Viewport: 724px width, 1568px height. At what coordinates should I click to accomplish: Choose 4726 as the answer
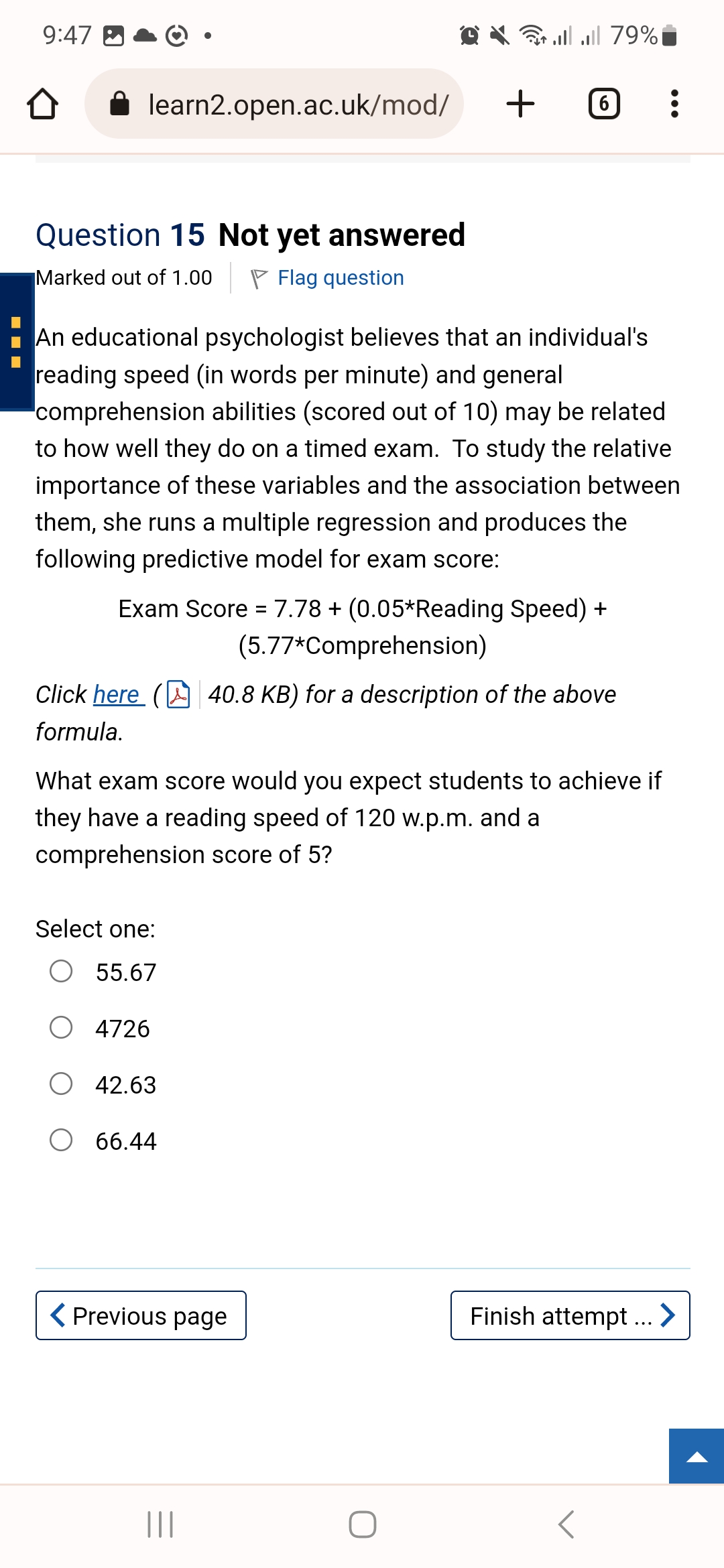[61, 1027]
